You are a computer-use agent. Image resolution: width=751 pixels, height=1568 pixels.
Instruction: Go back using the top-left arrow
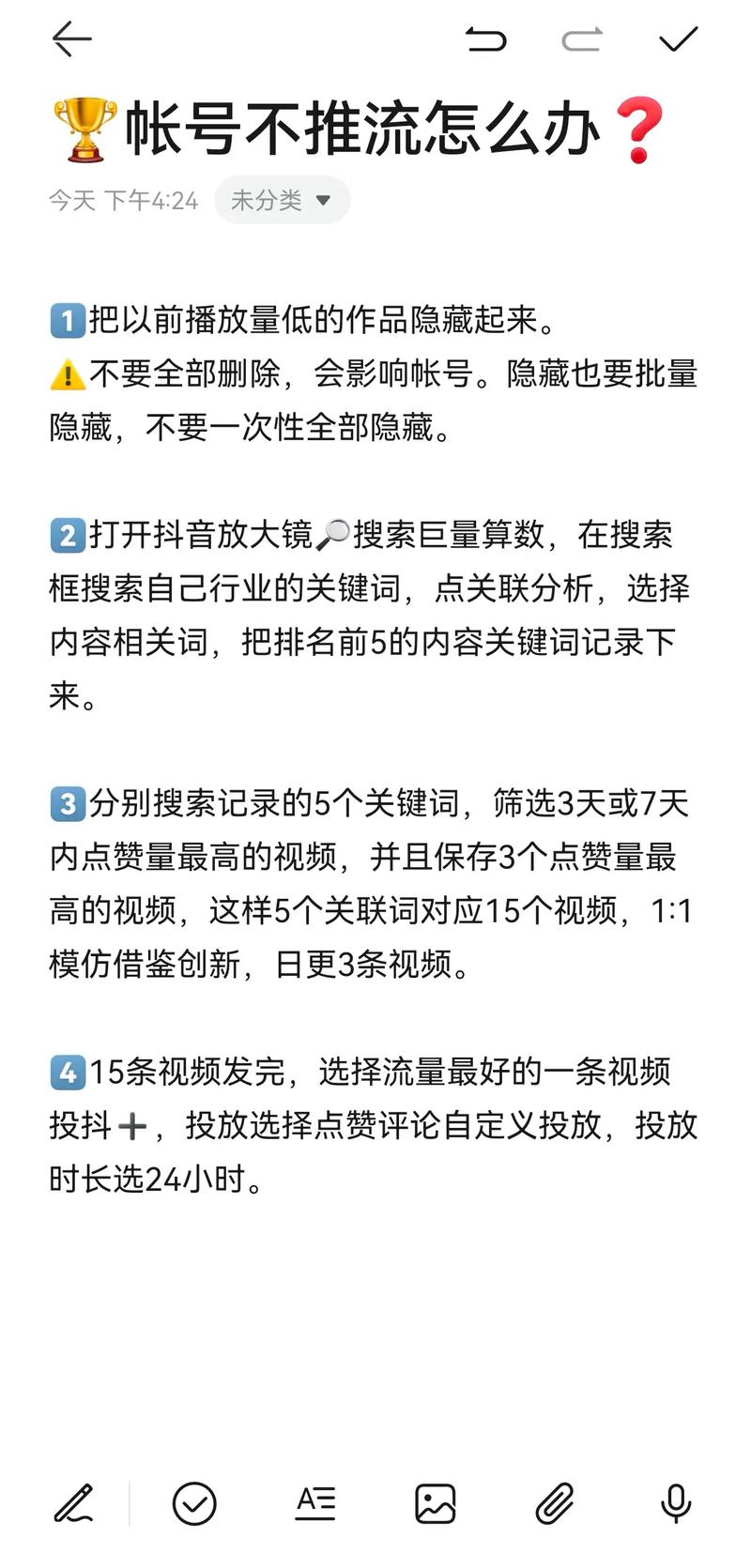click(72, 39)
